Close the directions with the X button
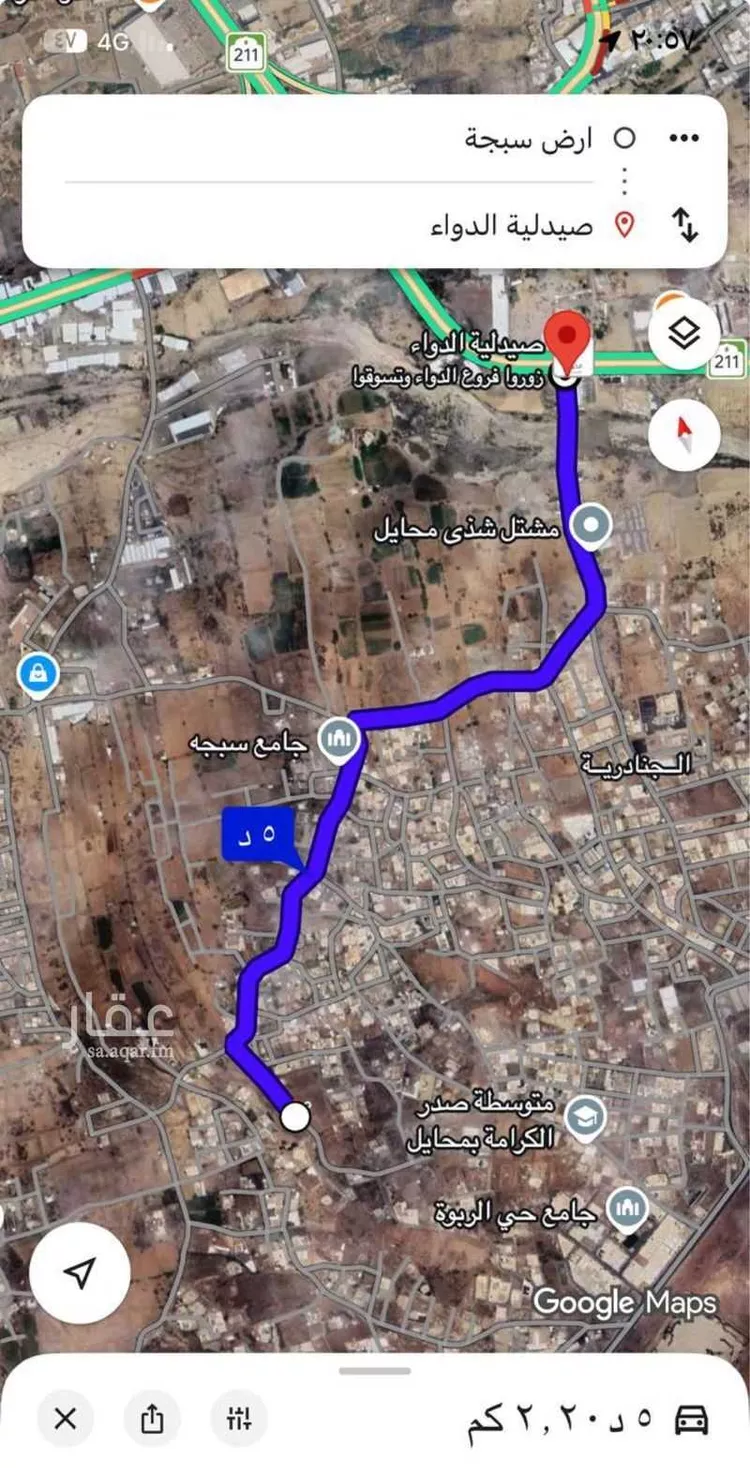The height and width of the screenshot is (1474, 750). 64,1417
